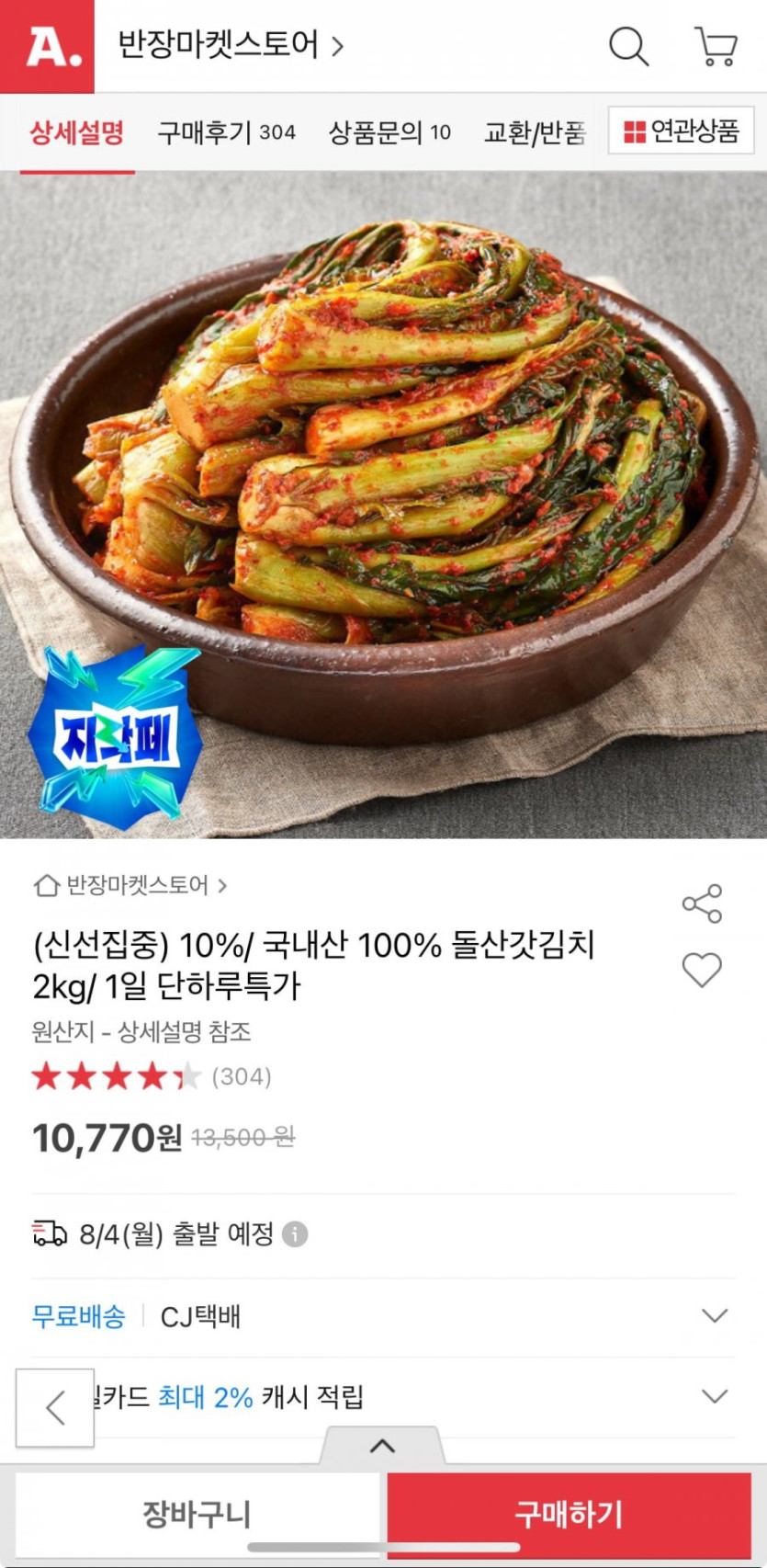
Task: Expand the 캐시 적립 card benefits row
Action: pyautogui.click(x=715, y=1397)
